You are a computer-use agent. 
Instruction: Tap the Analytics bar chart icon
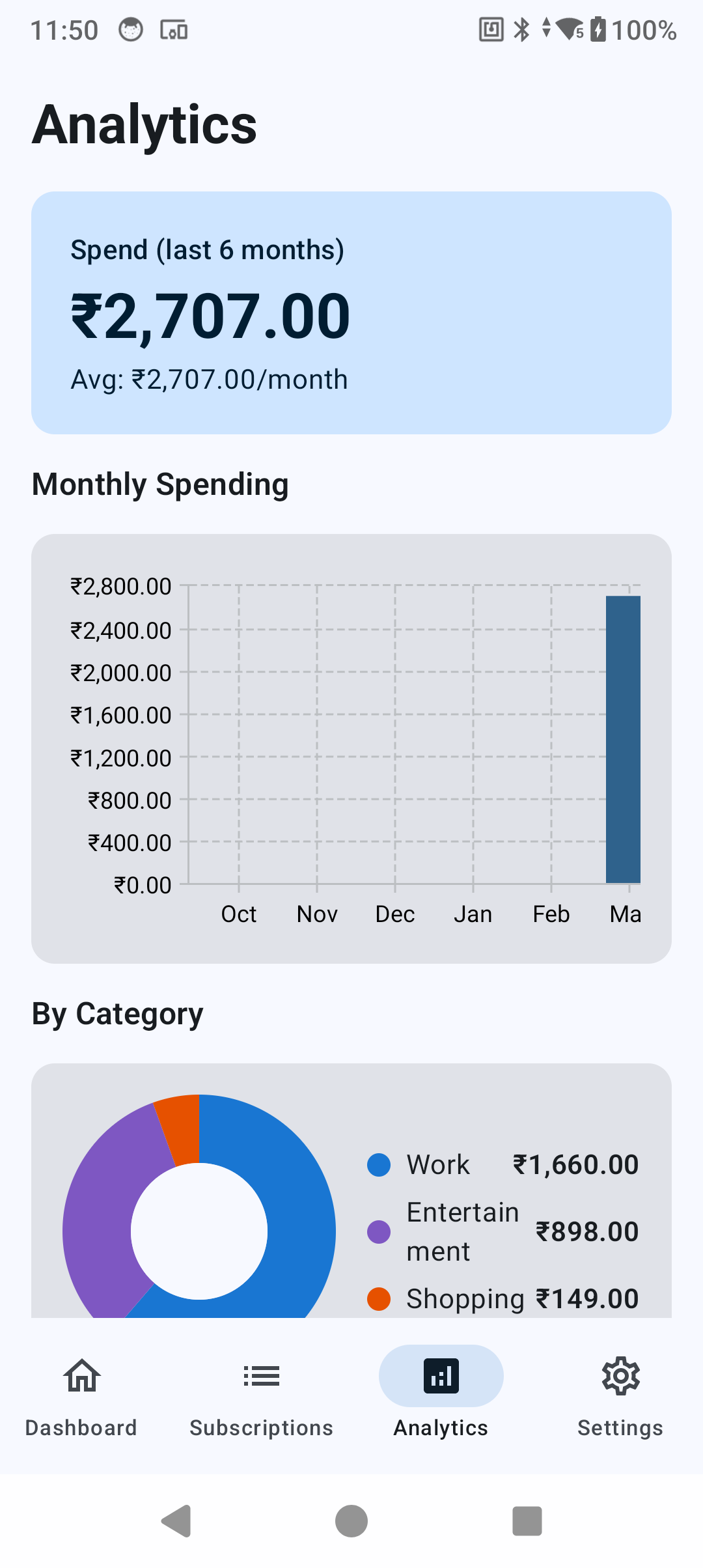click(441, 1376)
